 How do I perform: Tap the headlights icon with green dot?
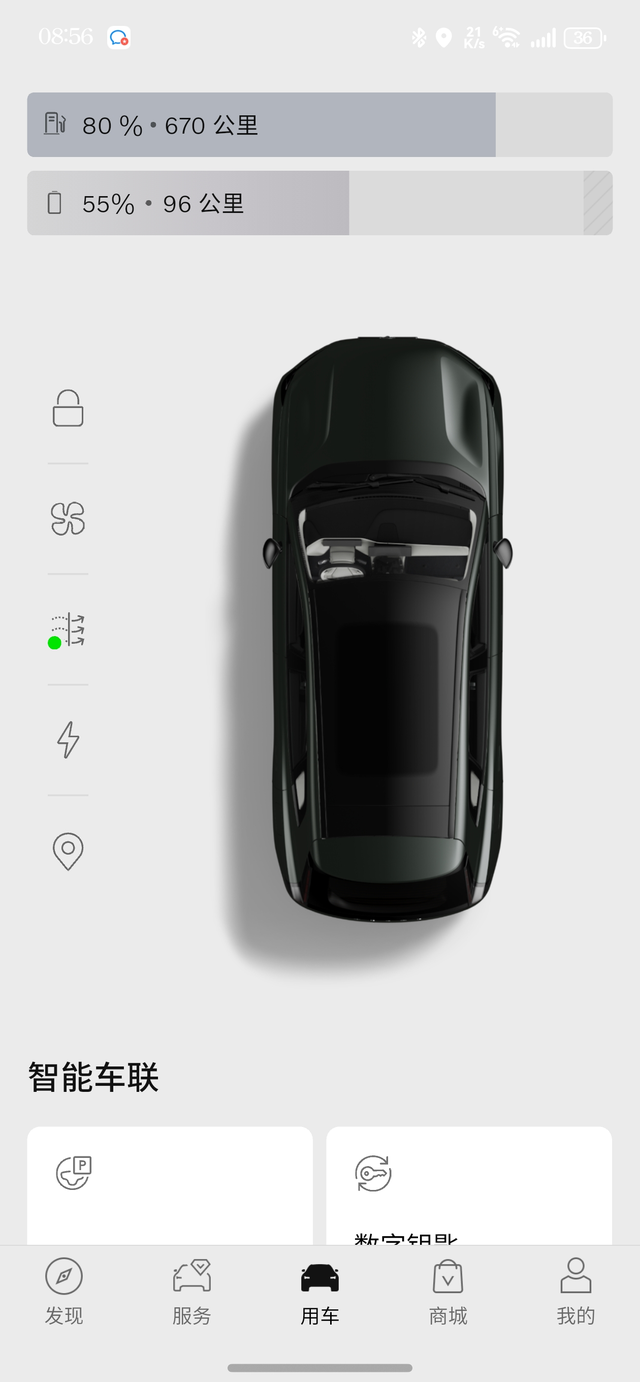point(68,630)
